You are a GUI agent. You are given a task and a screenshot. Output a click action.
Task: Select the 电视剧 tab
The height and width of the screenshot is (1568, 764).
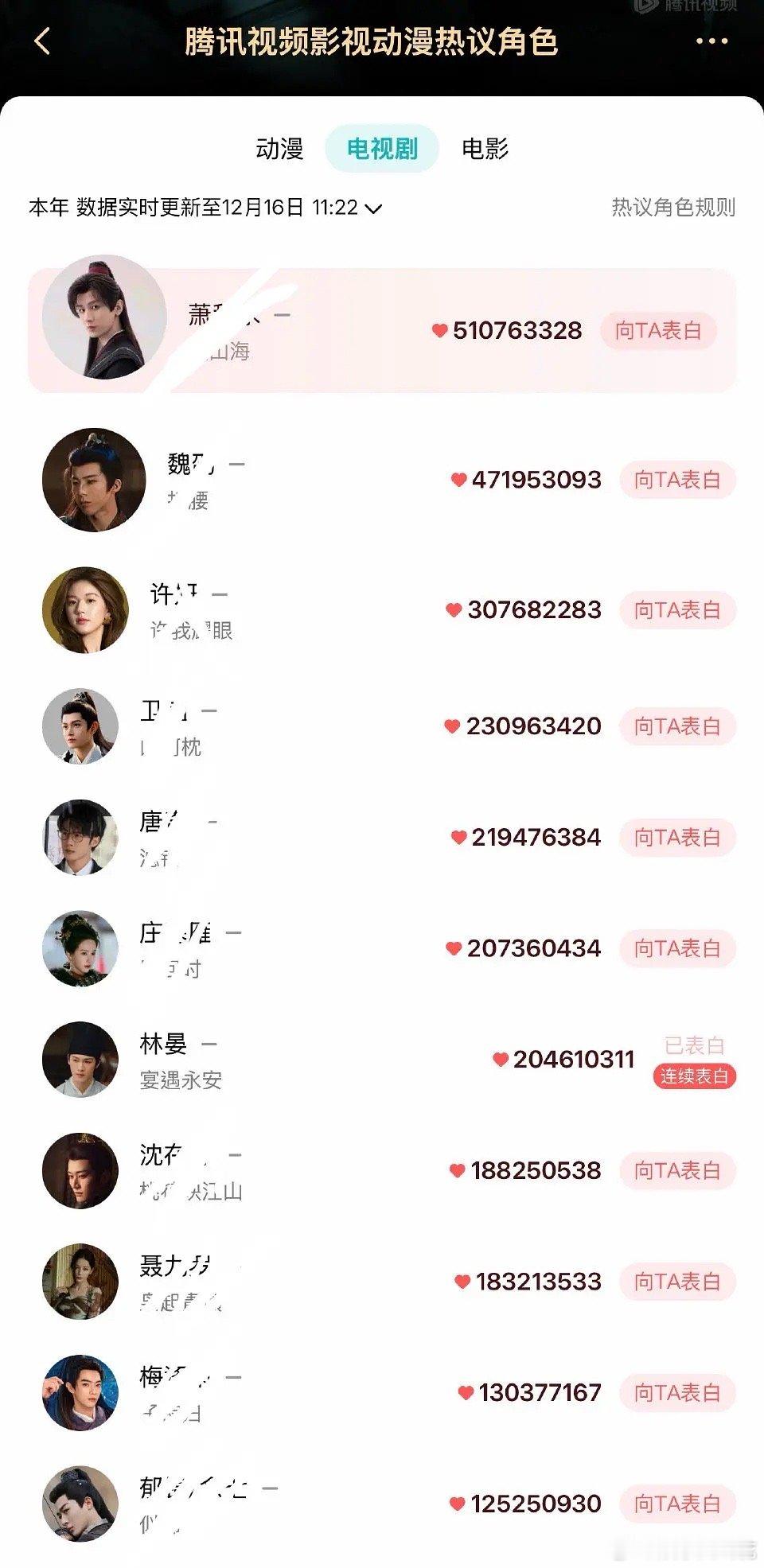coord(382,149)
